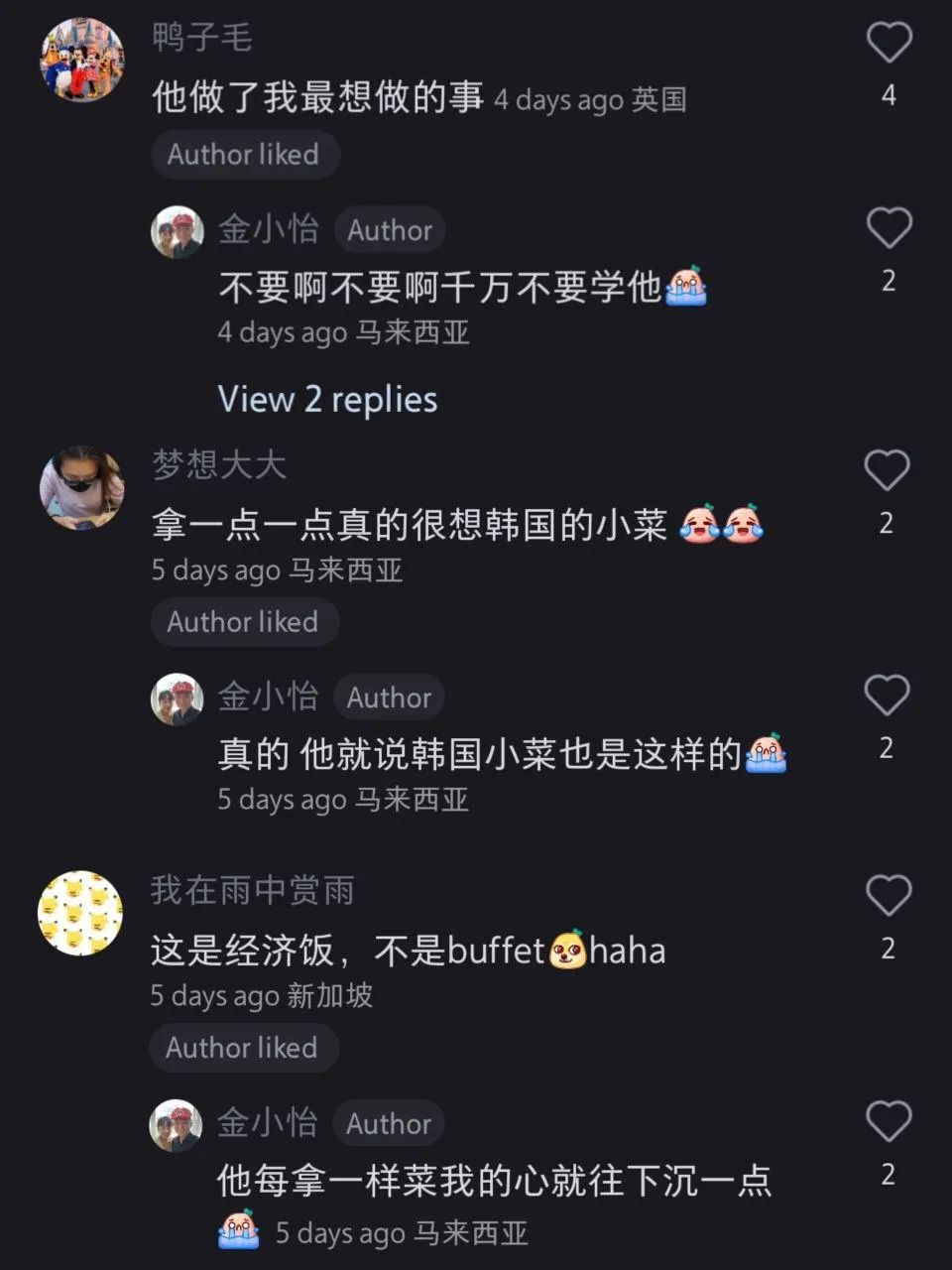Open 我在雨中赏雨's profile avatar
The width and height of the screenshot is (952, 1270).
coord(80,913)
